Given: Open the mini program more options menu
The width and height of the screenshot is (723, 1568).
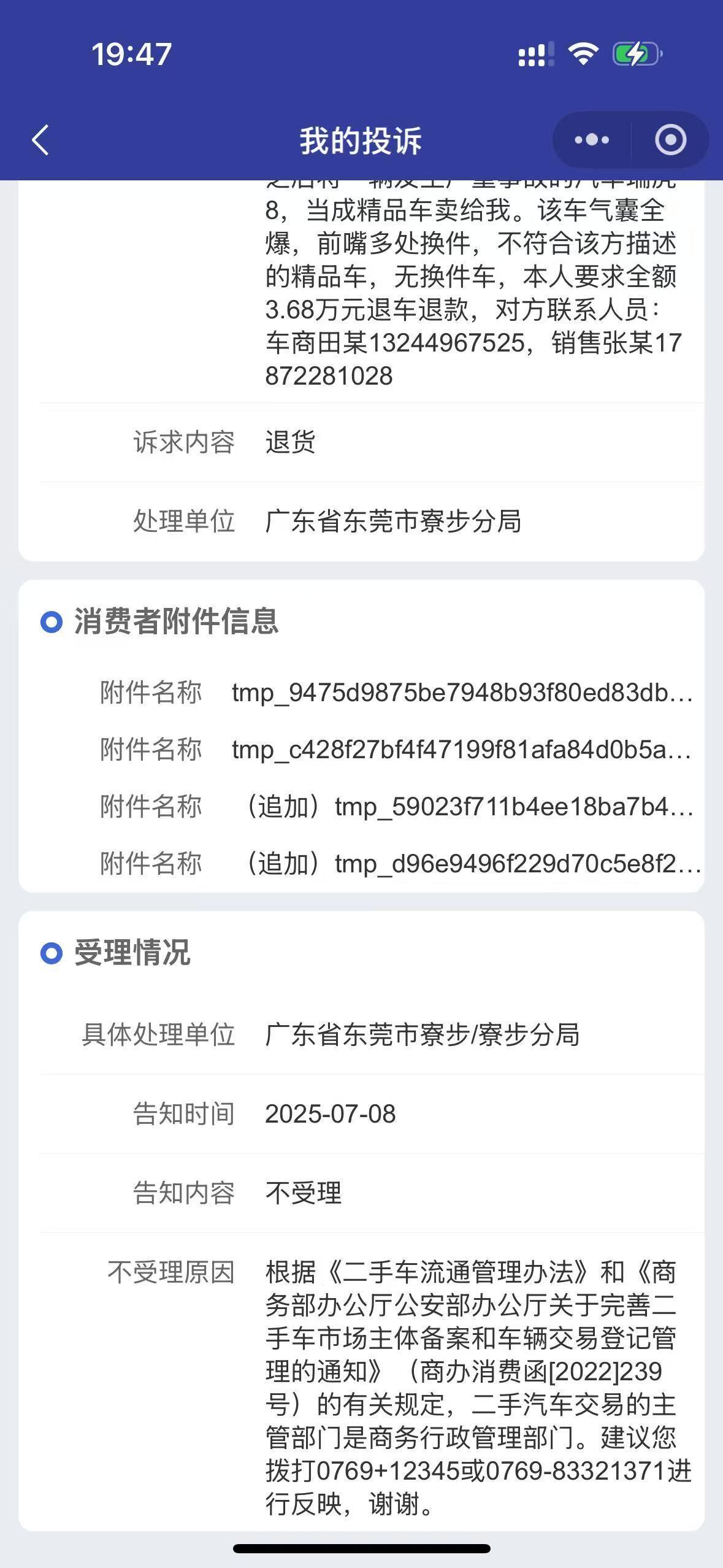Looking at the screenshot, I should coord(592,140).
